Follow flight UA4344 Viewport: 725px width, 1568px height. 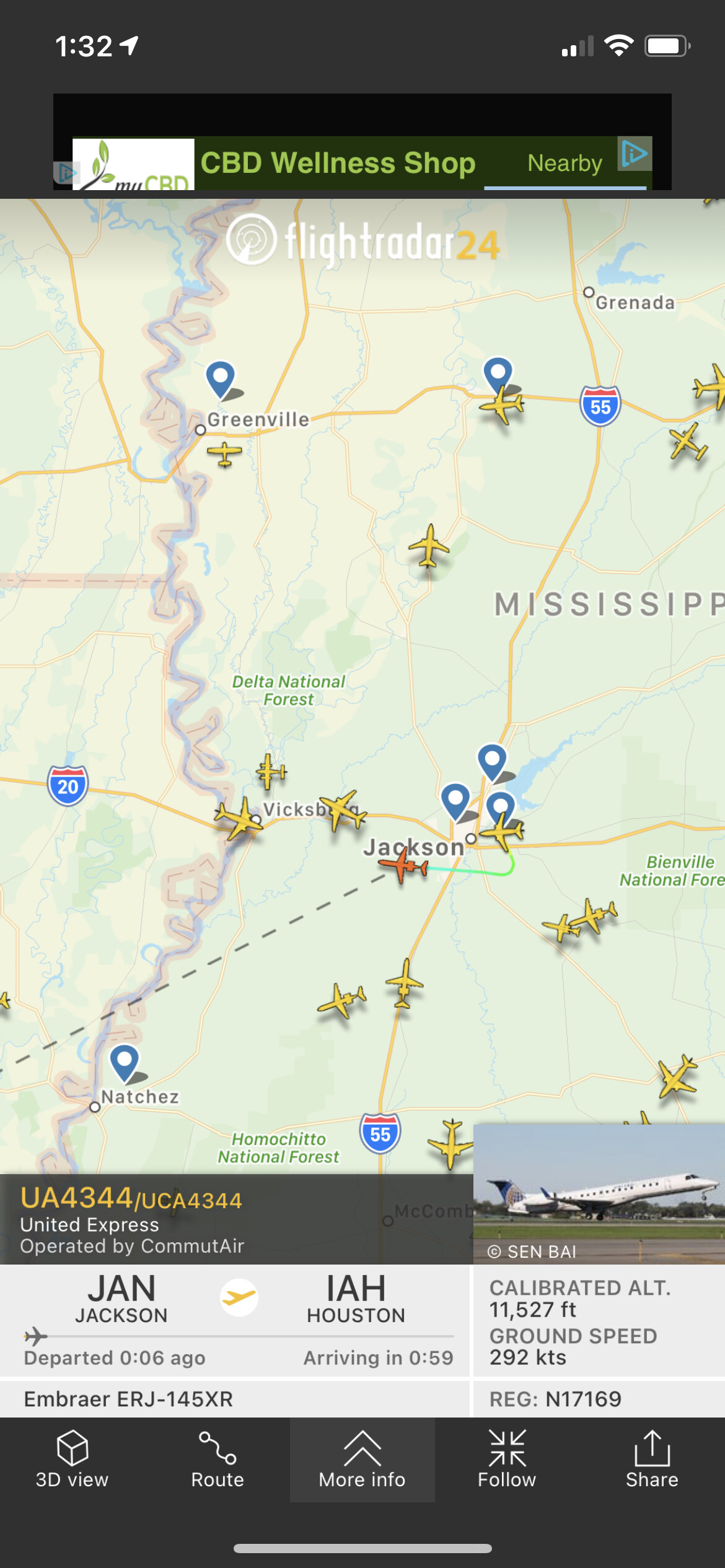506,1459
